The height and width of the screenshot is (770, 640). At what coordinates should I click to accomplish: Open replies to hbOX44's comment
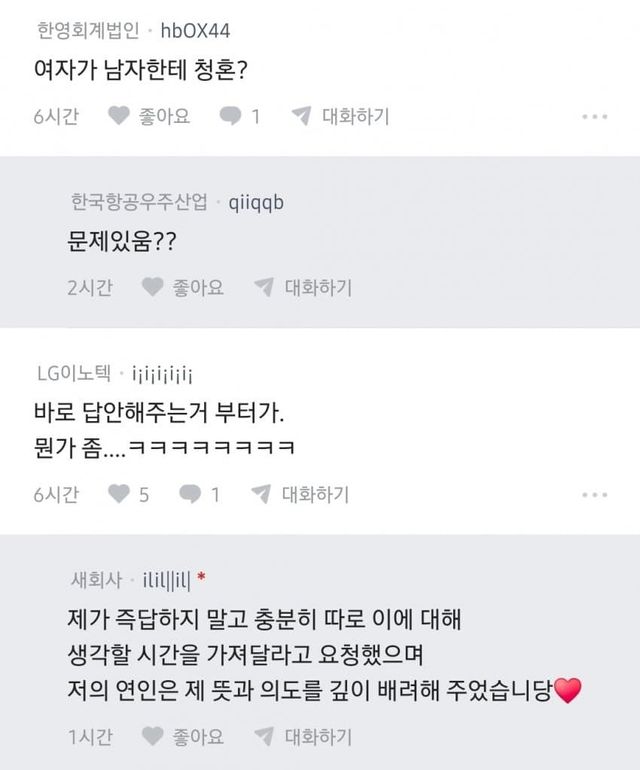point(240,116)
